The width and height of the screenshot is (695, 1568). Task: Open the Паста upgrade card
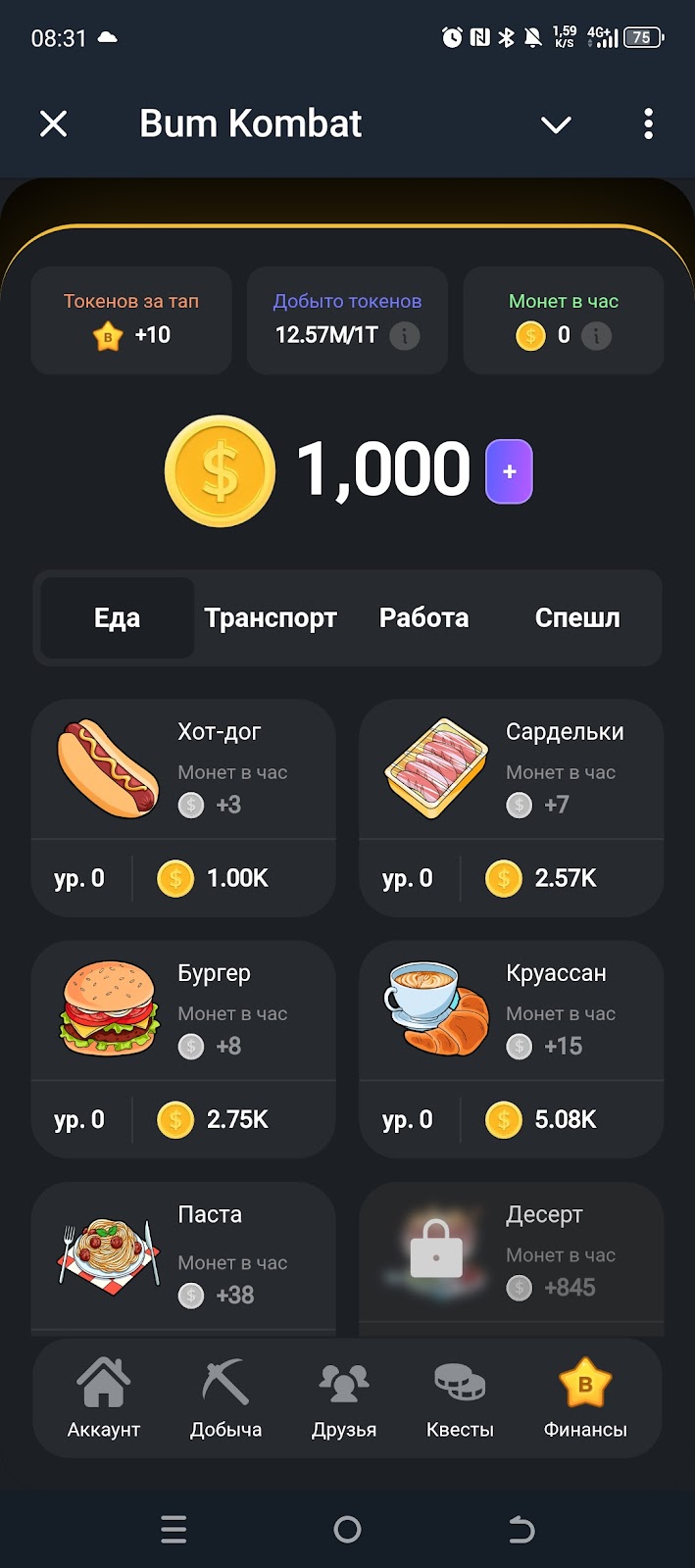coord(183,1258)
